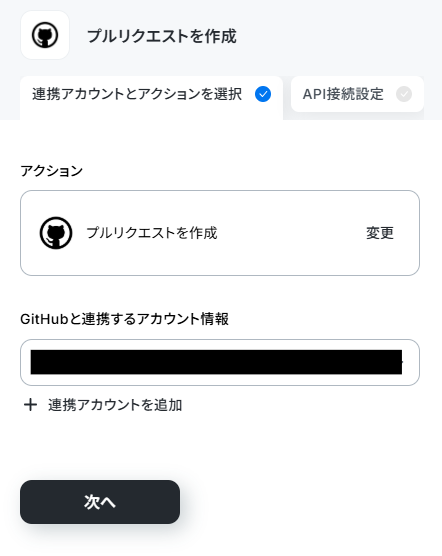
Task: Add a linked account via 連携アカウントを追加
Action: tap(103, 405)
